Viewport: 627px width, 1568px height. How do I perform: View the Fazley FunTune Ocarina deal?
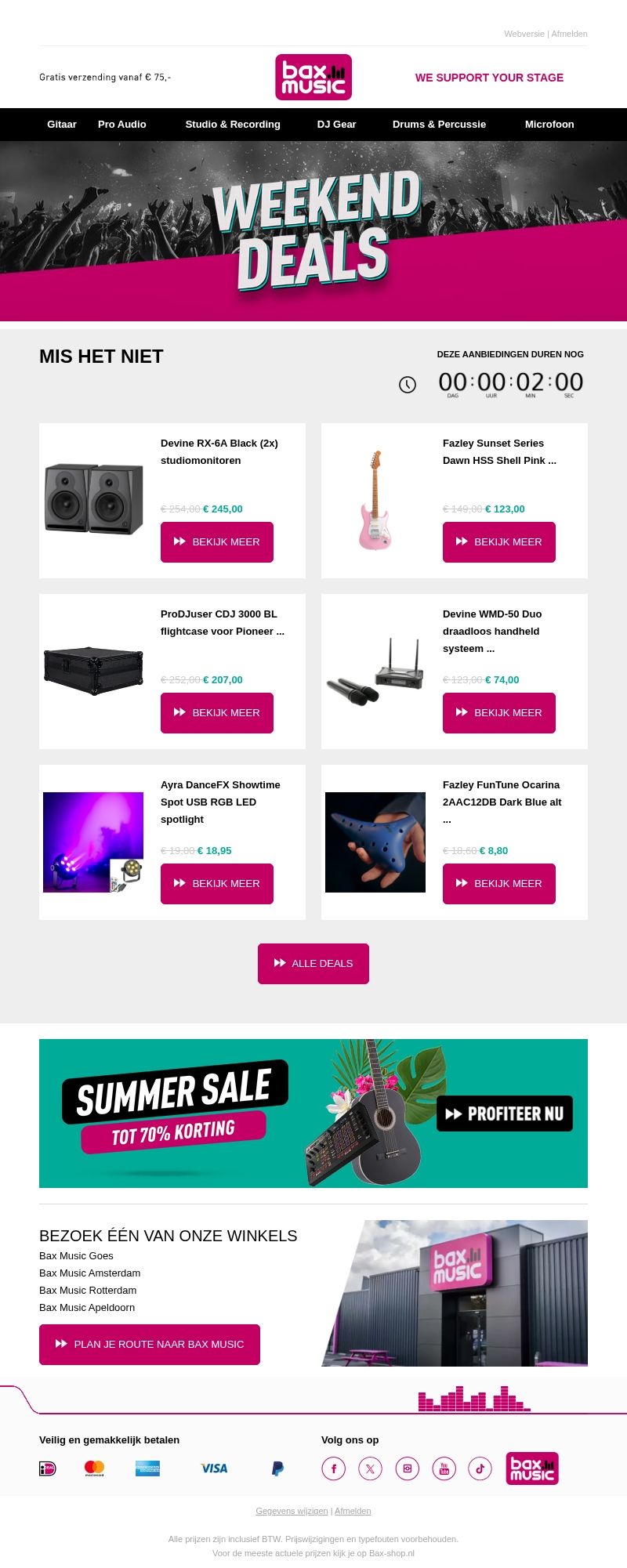point(499,883)
